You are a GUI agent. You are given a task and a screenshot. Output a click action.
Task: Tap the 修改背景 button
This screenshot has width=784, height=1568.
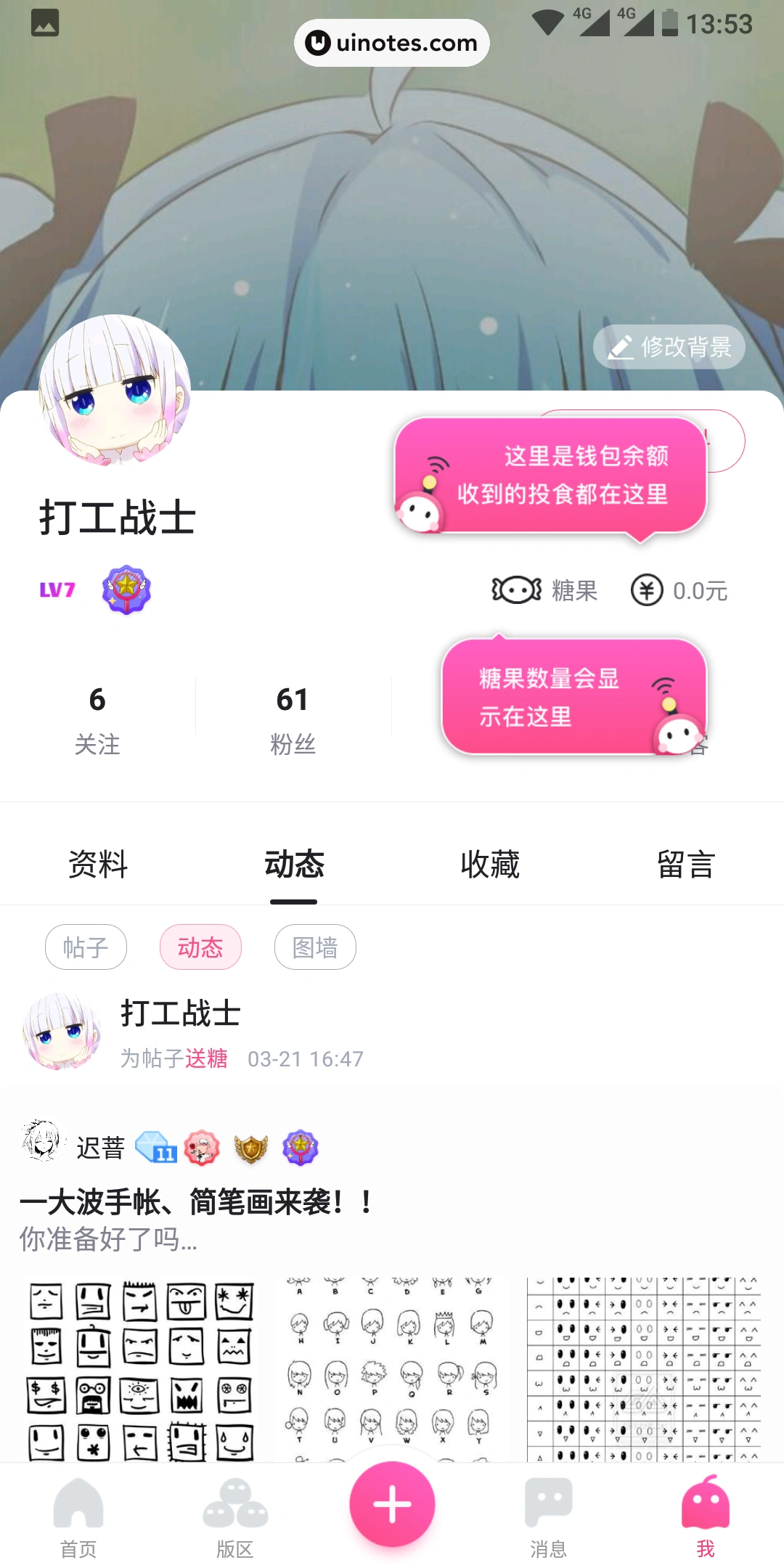[669, 347]
